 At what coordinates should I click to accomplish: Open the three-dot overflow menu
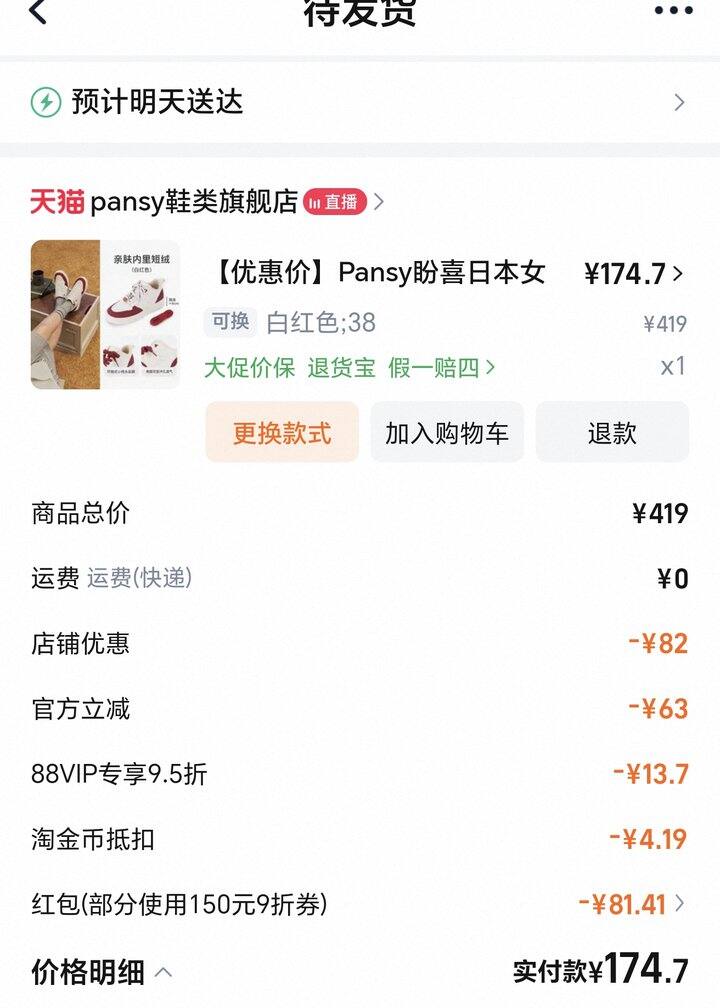click(x=673, y=11)
